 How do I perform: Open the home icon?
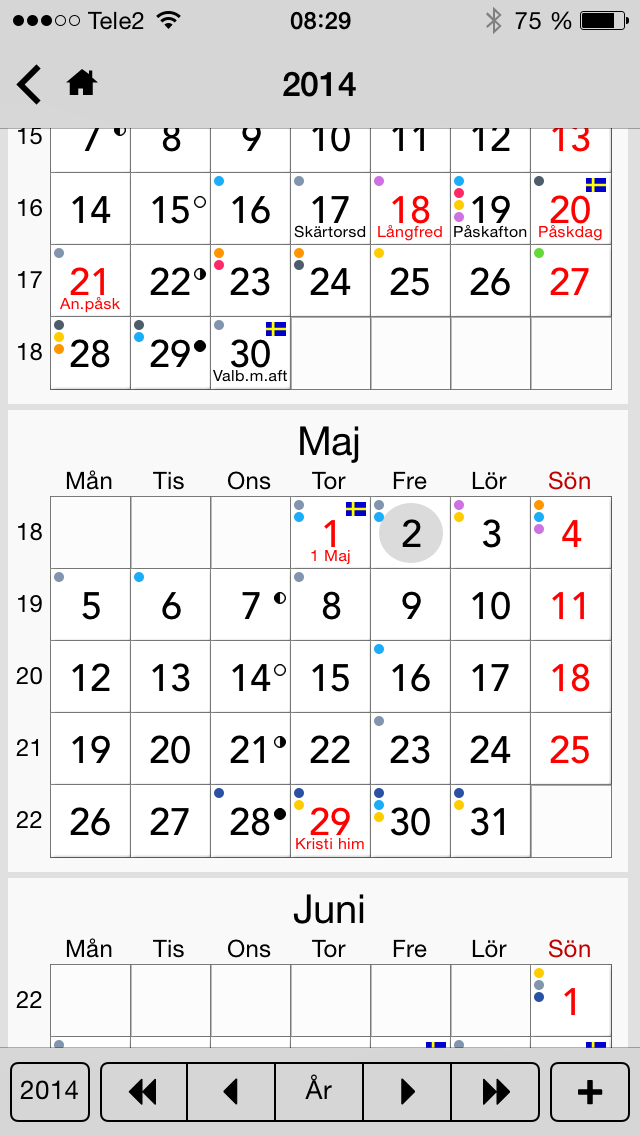(x=82, y=84)
